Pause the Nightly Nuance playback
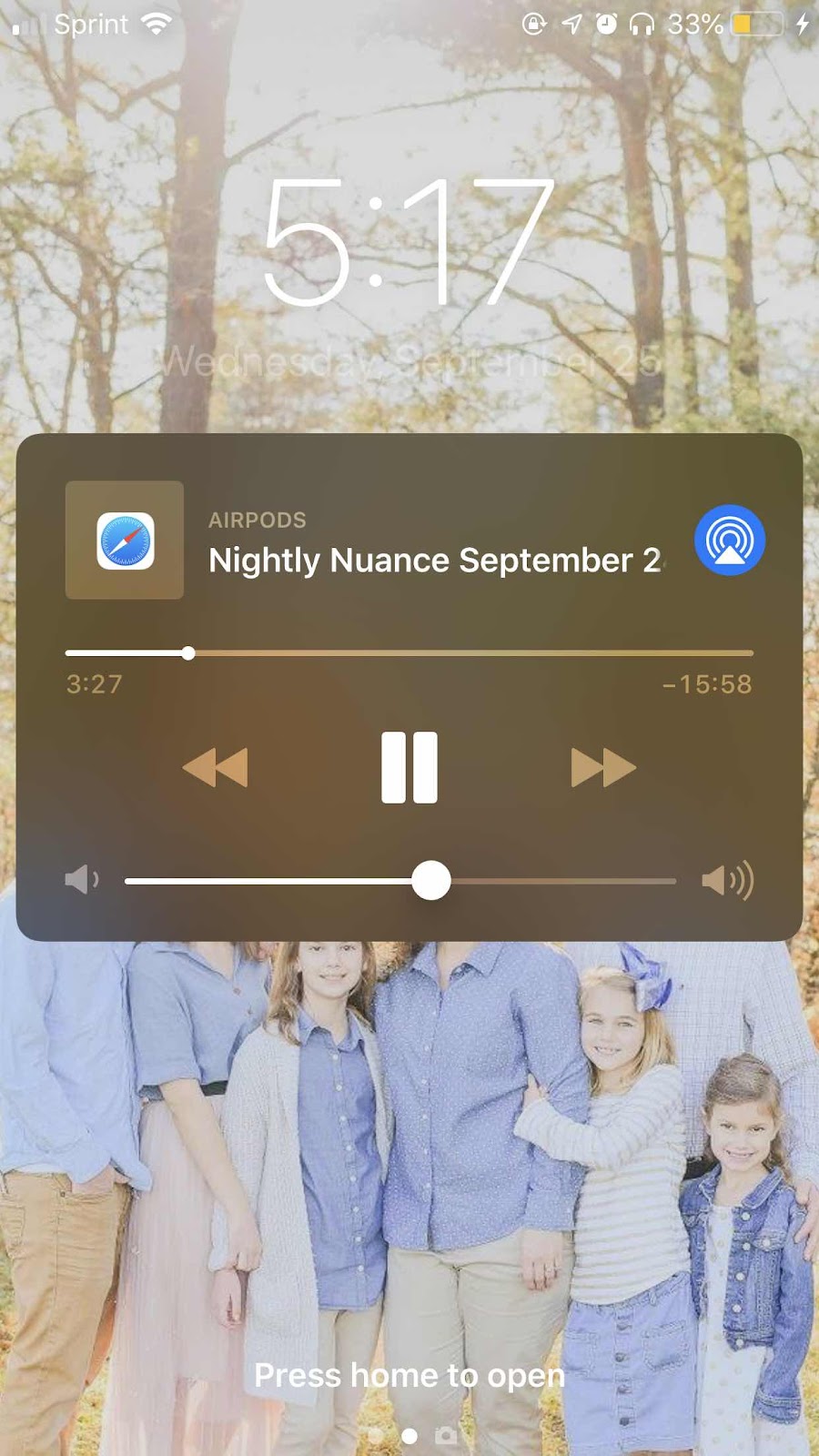 pos(409,767)
